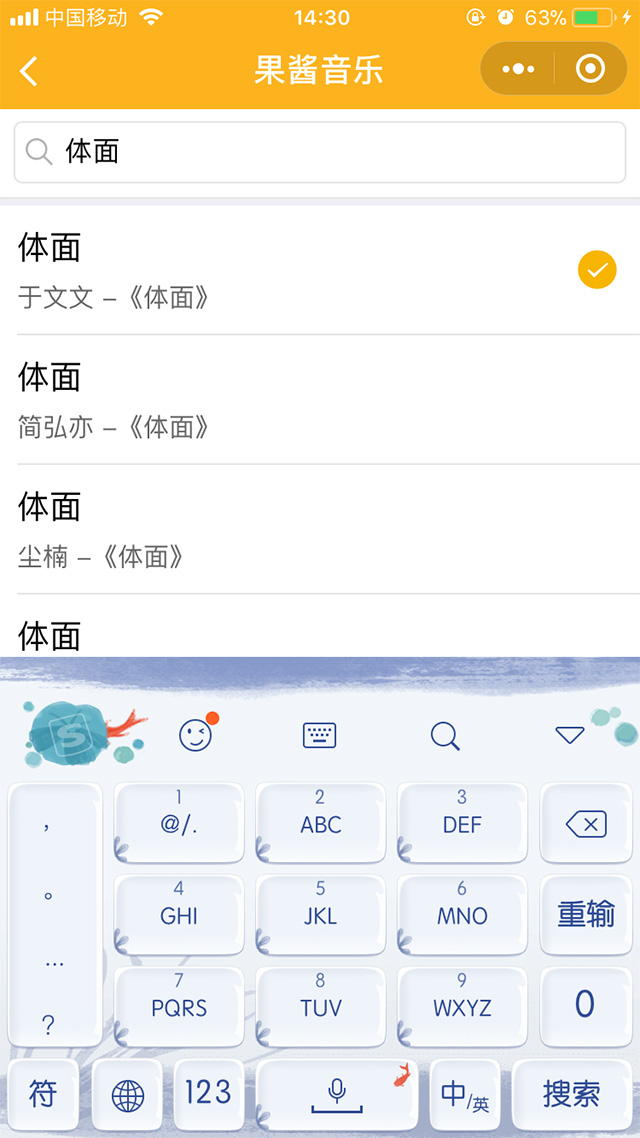Image resolution: width=640 pixels, height=1138 pixels.
Task: Choose 体面 by 简弘亦
Action: (300, 400)
